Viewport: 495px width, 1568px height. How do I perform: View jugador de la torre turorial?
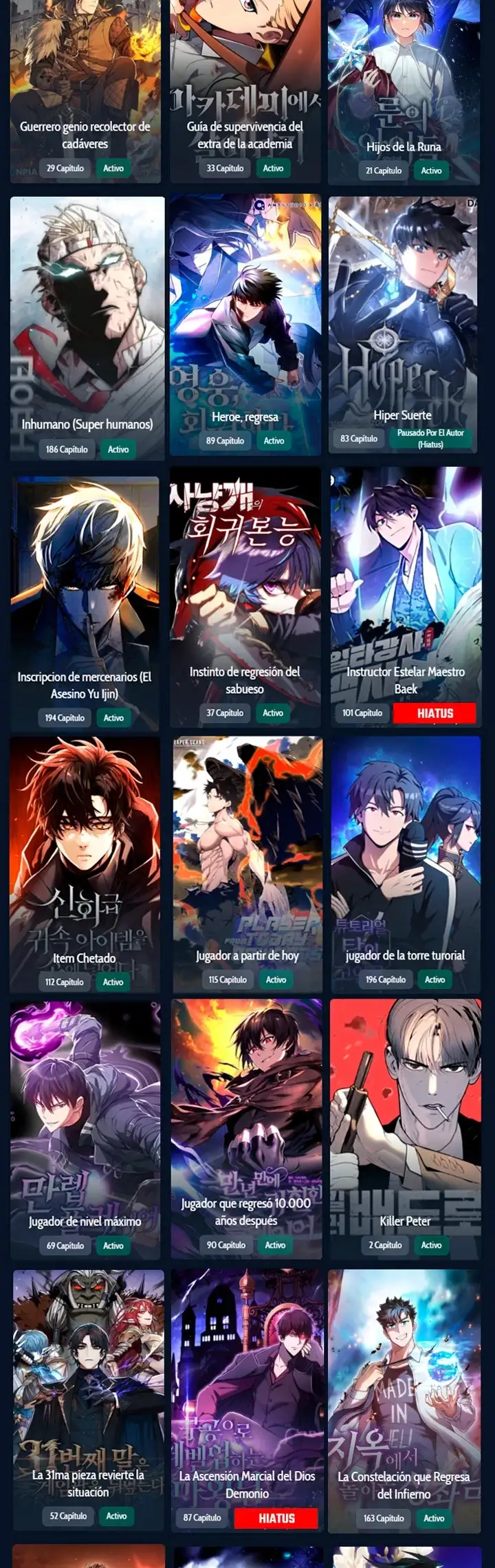tap(406, 853)
